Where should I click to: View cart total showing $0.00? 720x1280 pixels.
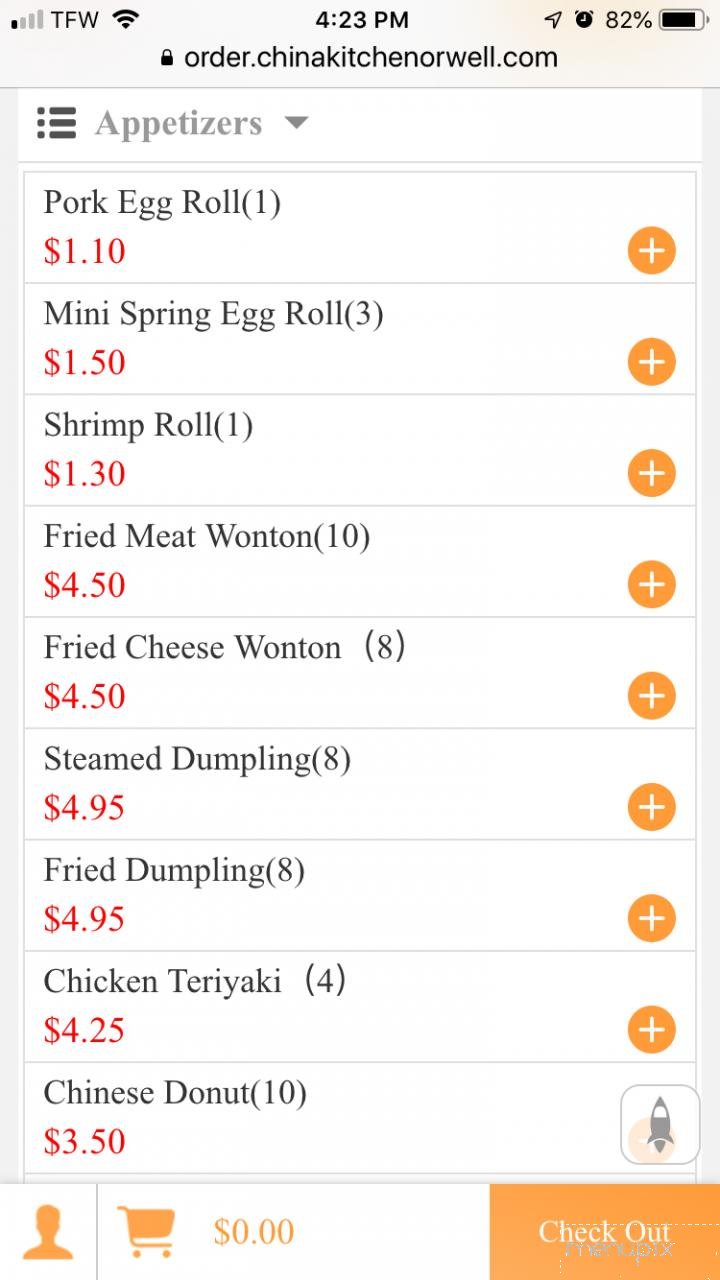253,1230
